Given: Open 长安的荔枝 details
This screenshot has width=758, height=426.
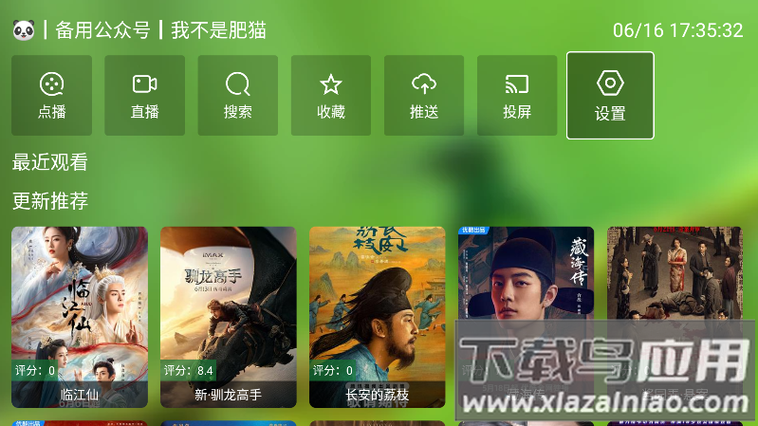Looking at the screenshot, I should coord(377,316).
